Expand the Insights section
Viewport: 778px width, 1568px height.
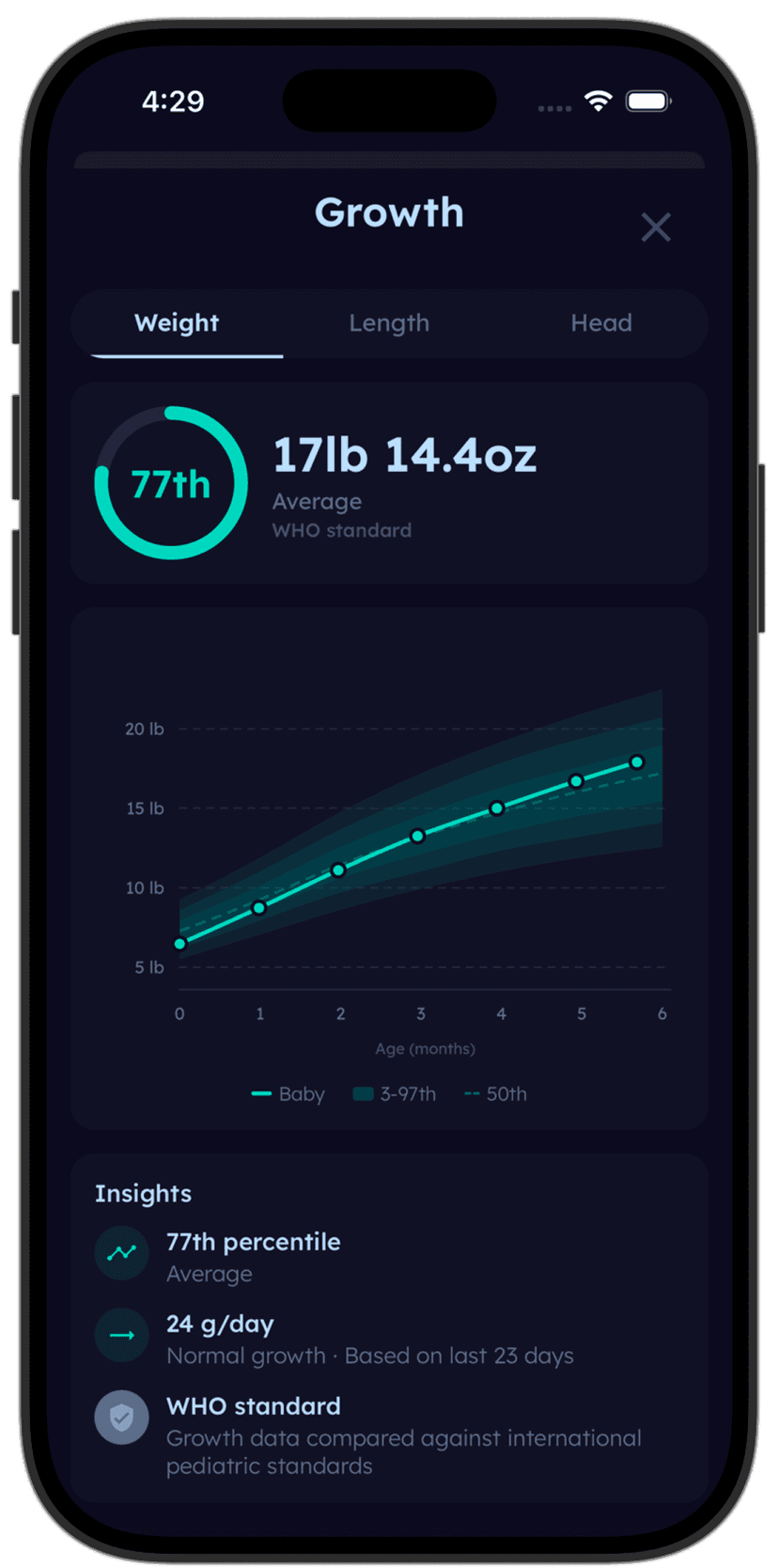point(143,1193)
